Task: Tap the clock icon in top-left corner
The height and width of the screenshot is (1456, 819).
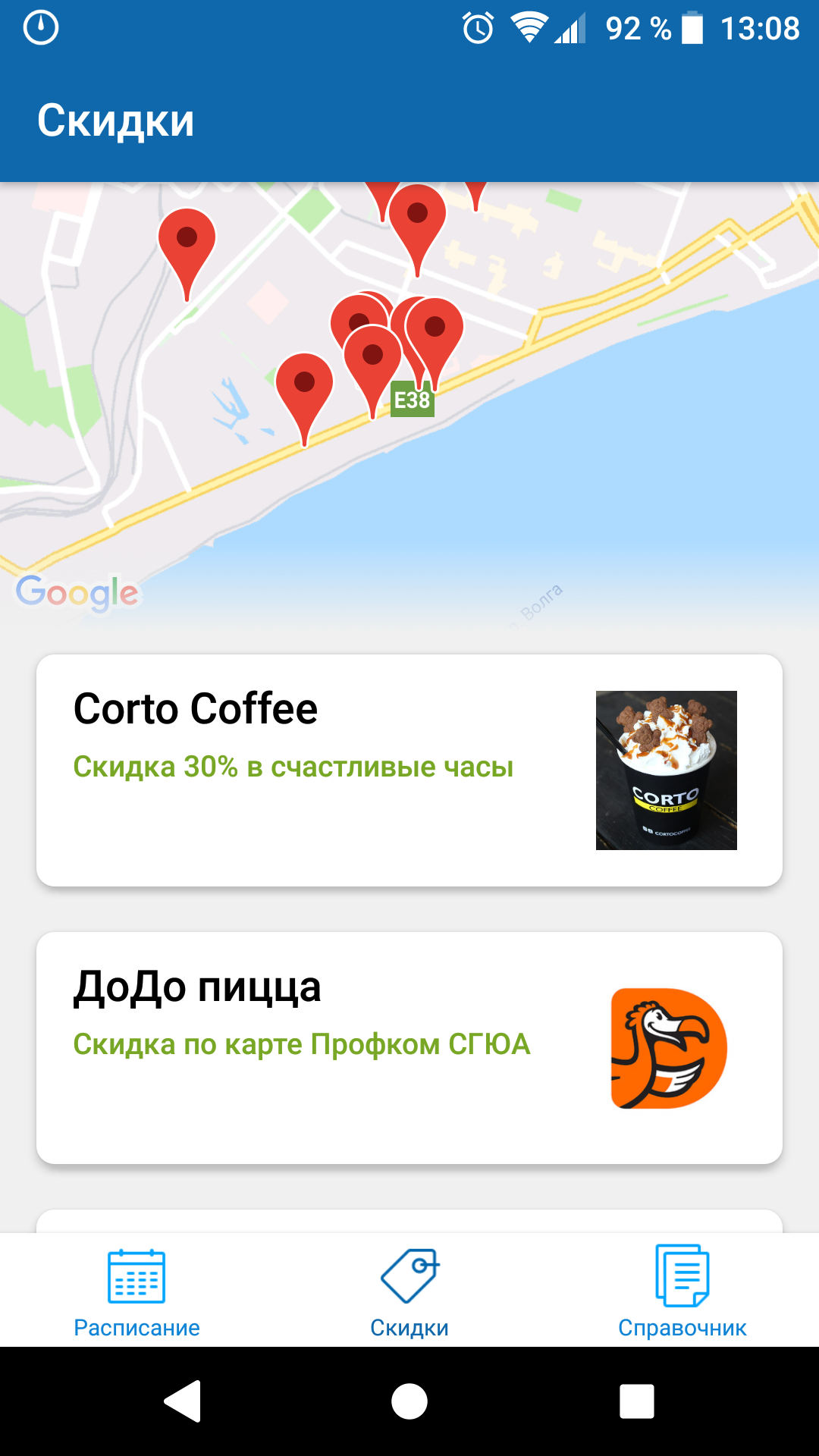Action: tap(39, 30)
